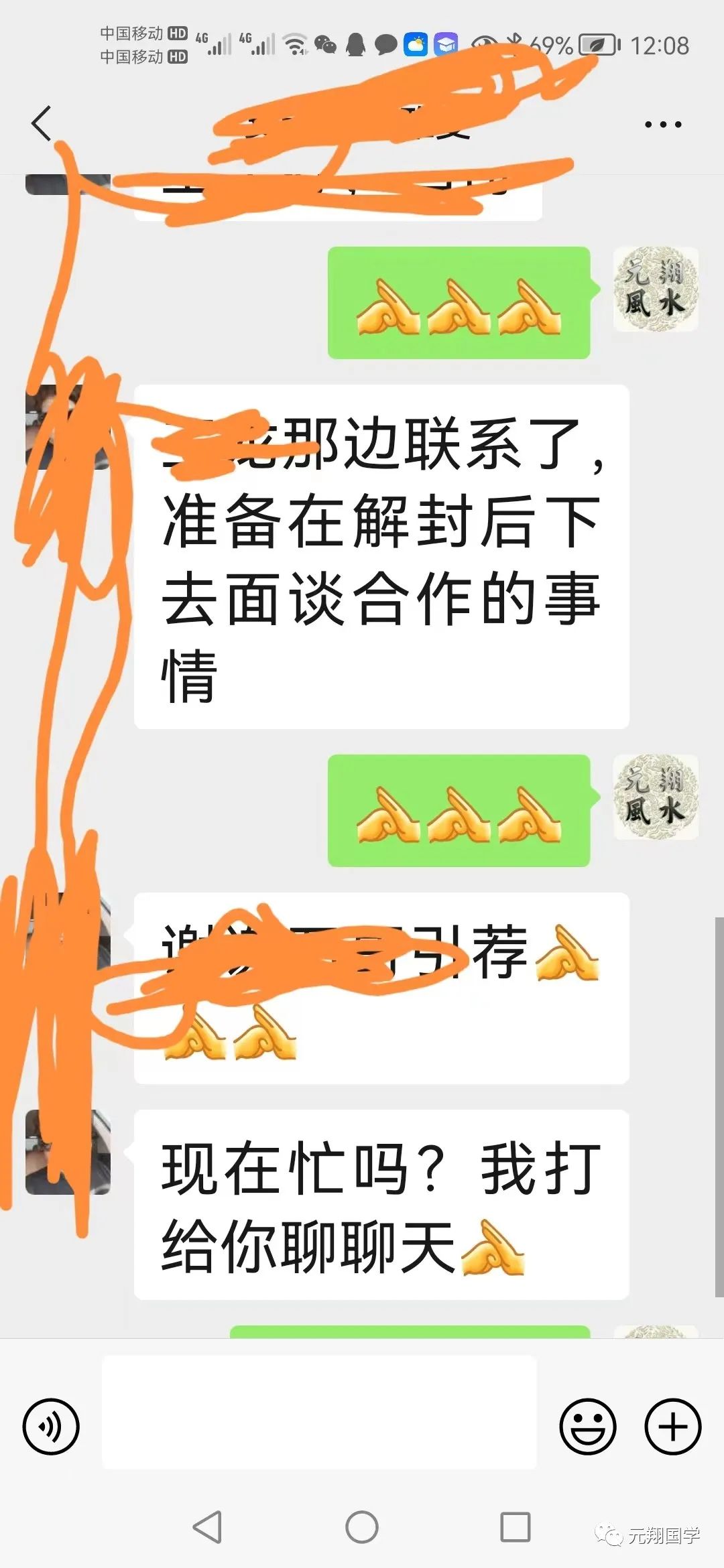Open the chat info overflow menu
Screen dimensions: 724x1568
click(662, 125)
